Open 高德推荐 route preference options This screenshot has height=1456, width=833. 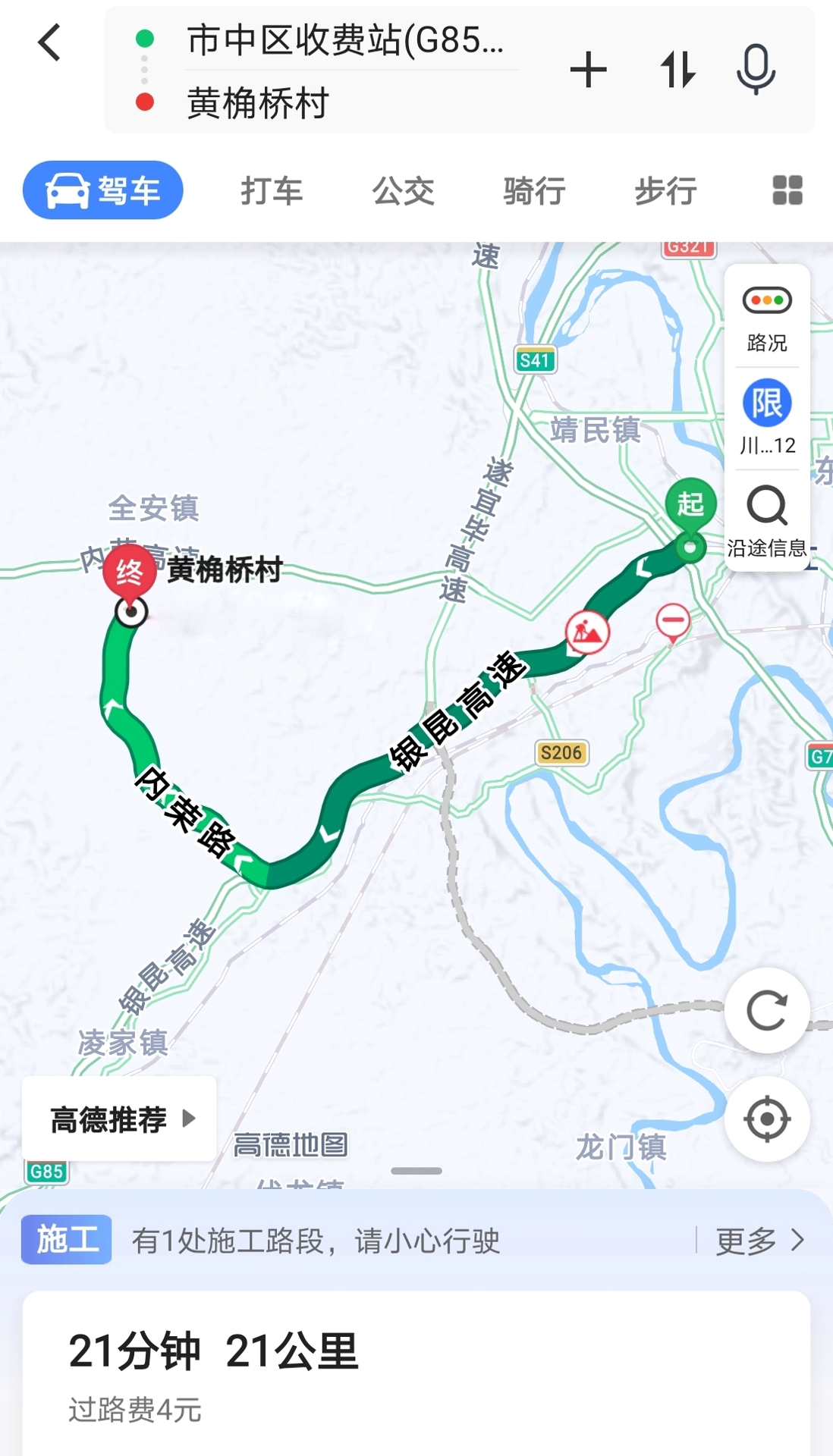[x=120, y=1119]
